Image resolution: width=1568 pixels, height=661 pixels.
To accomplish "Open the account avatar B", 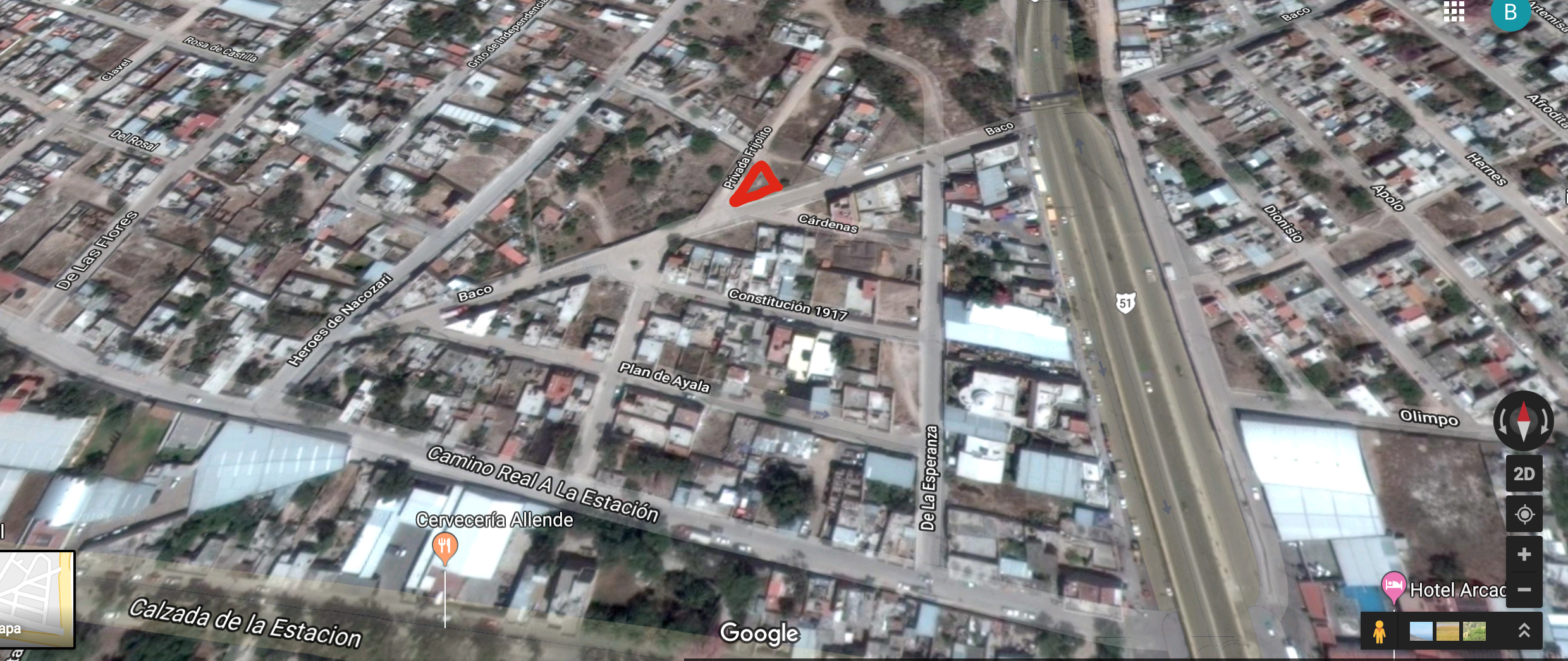I will tap(1510, 12).
